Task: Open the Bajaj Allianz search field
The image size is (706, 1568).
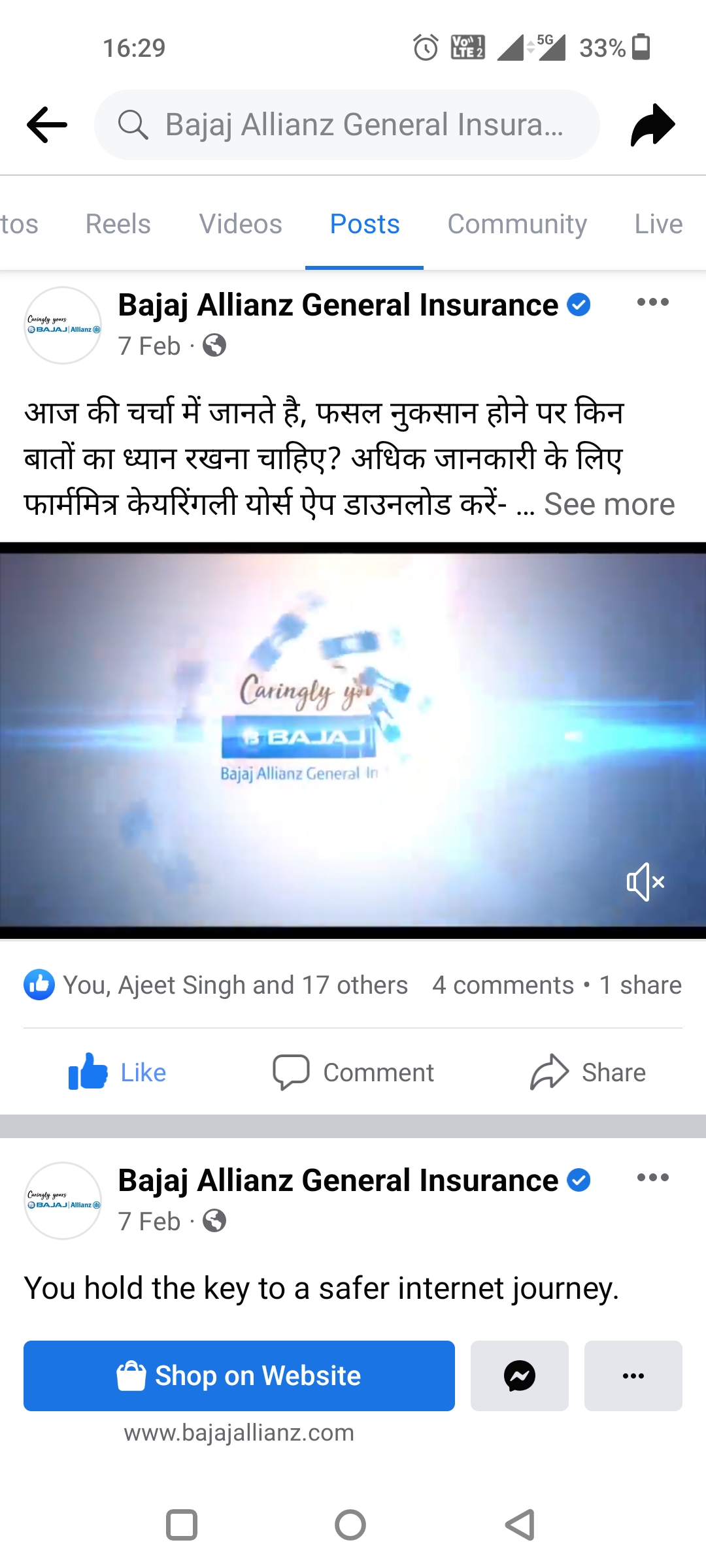Action: click(346, 125)
